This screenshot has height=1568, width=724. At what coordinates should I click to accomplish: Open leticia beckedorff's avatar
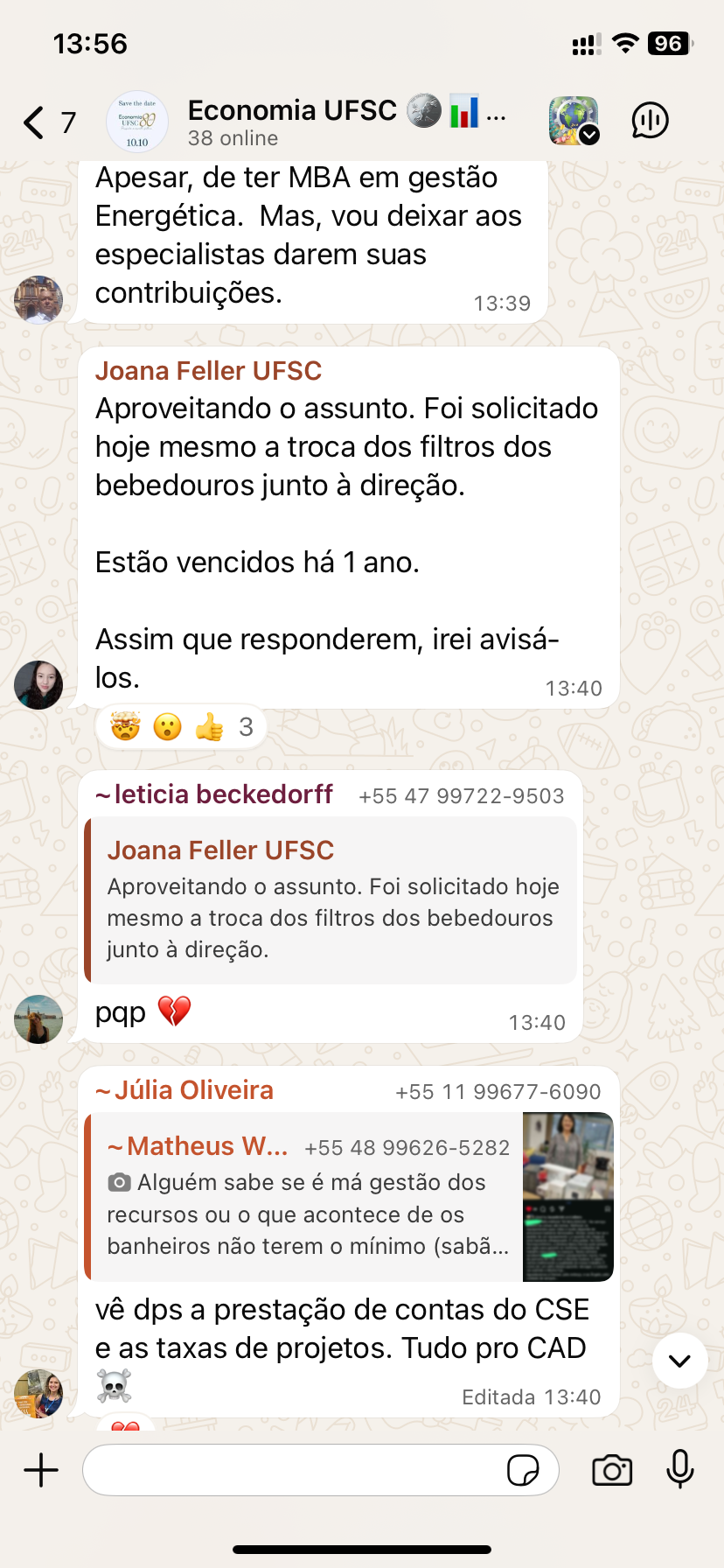tap(38, 1019)
